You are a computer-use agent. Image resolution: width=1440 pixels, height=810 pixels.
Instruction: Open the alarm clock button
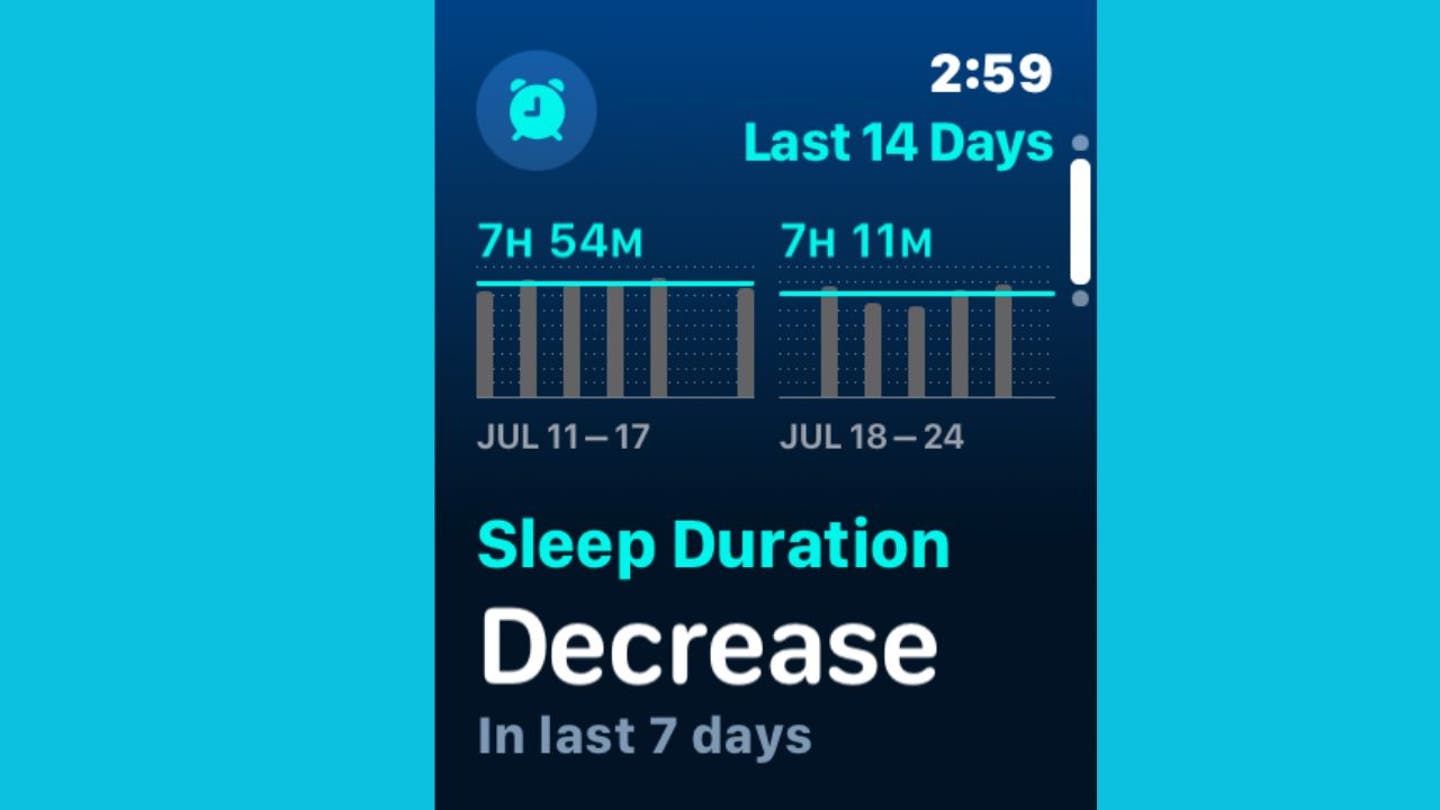tap(537, 110)
